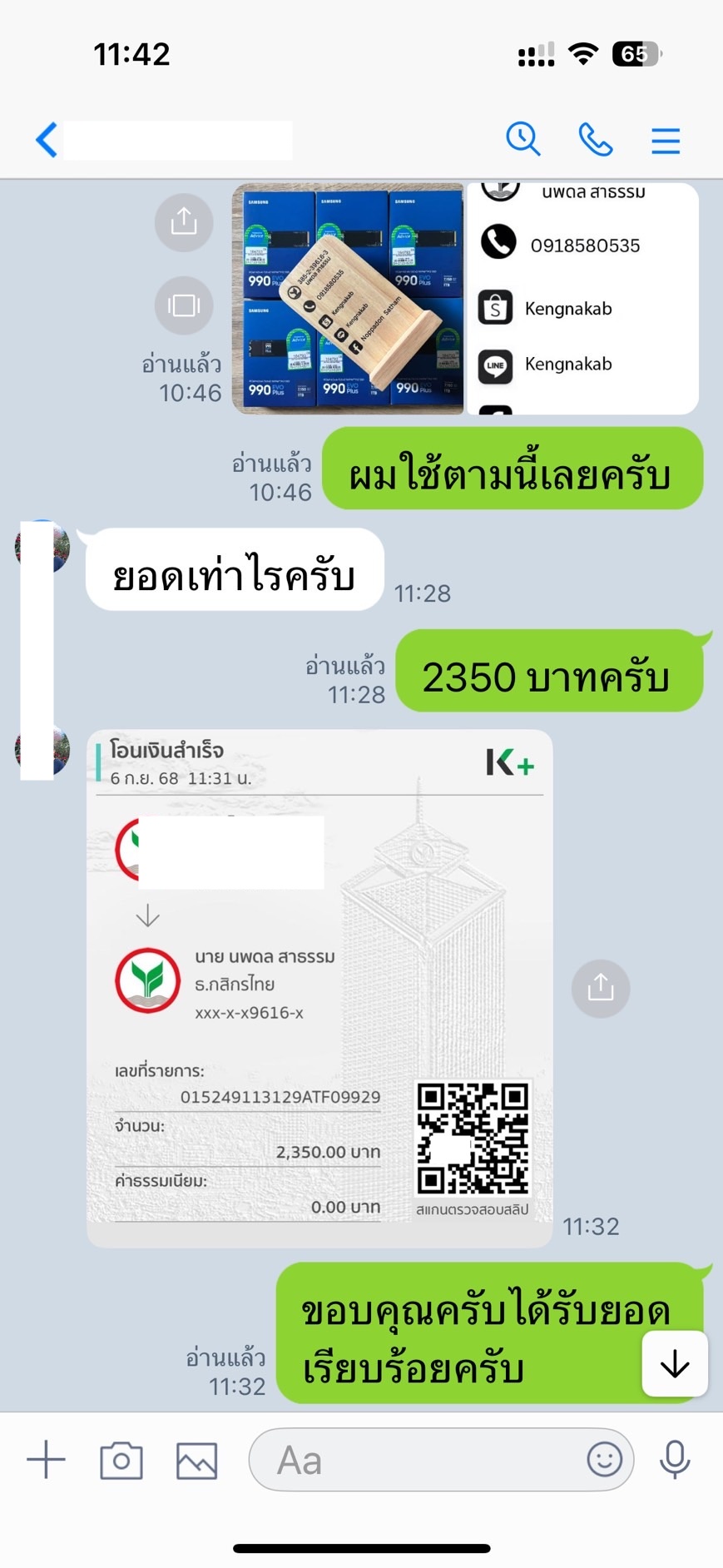Record a voice message
The width and height of the screenshot is (723, 1568).
pos(675,1460)
